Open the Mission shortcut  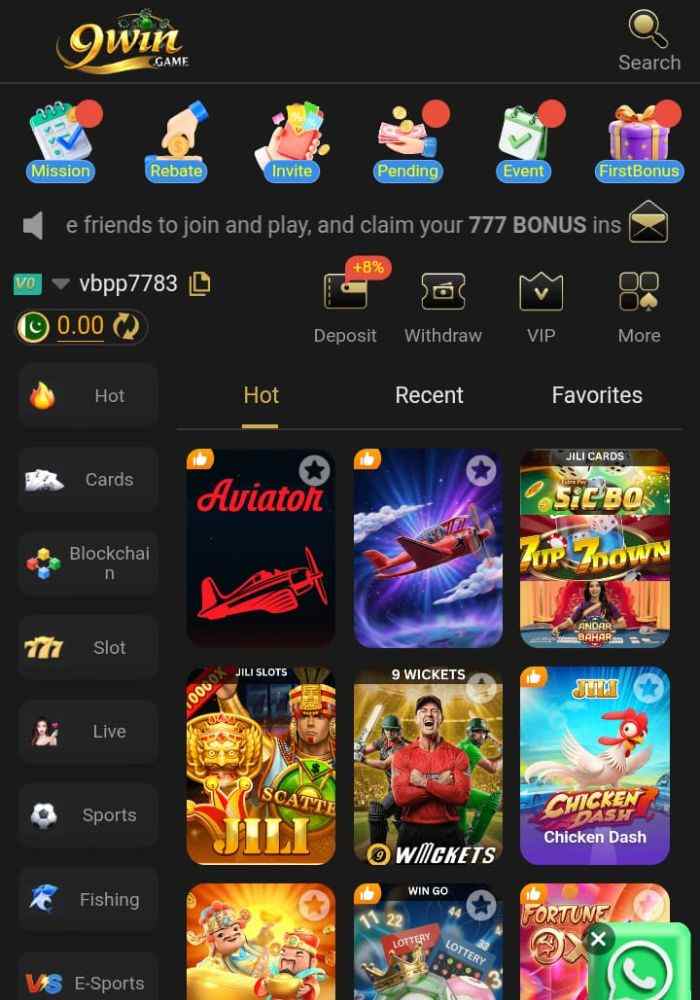pyautogui.click(x=60, y=142)
